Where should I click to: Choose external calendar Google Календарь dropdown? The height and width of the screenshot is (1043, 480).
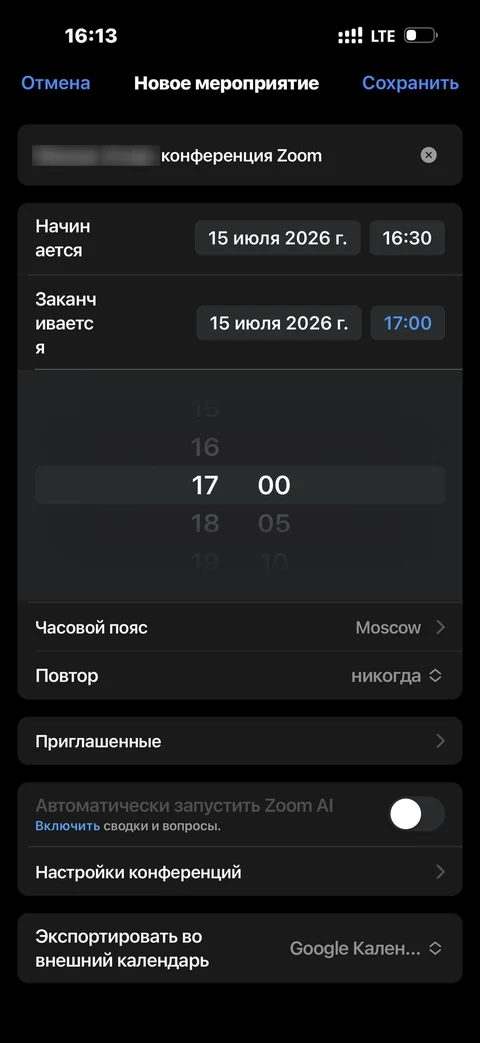pyautogui.click(x=366, y=949)
